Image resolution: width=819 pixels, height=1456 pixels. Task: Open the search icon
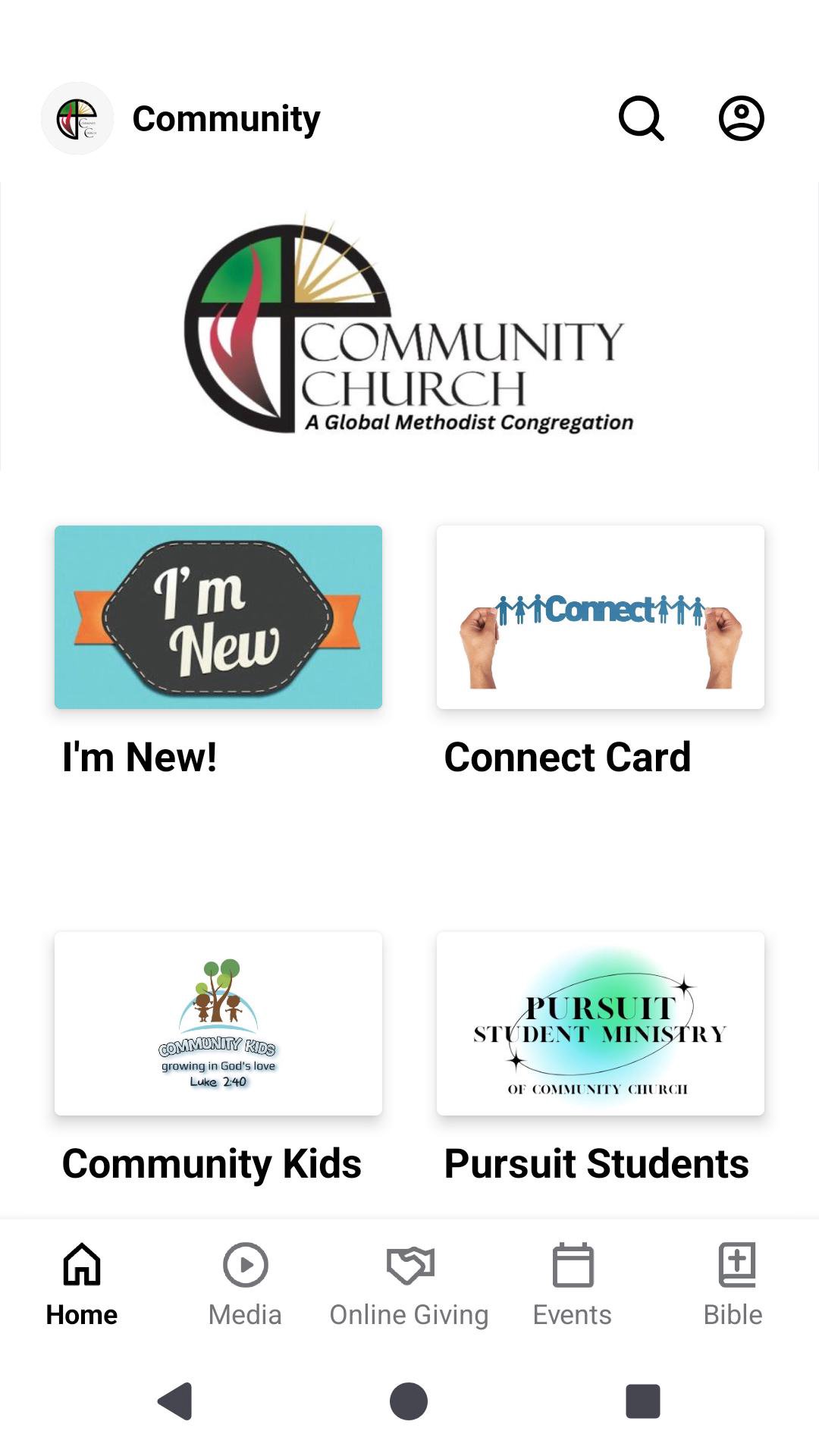(641, 118)
